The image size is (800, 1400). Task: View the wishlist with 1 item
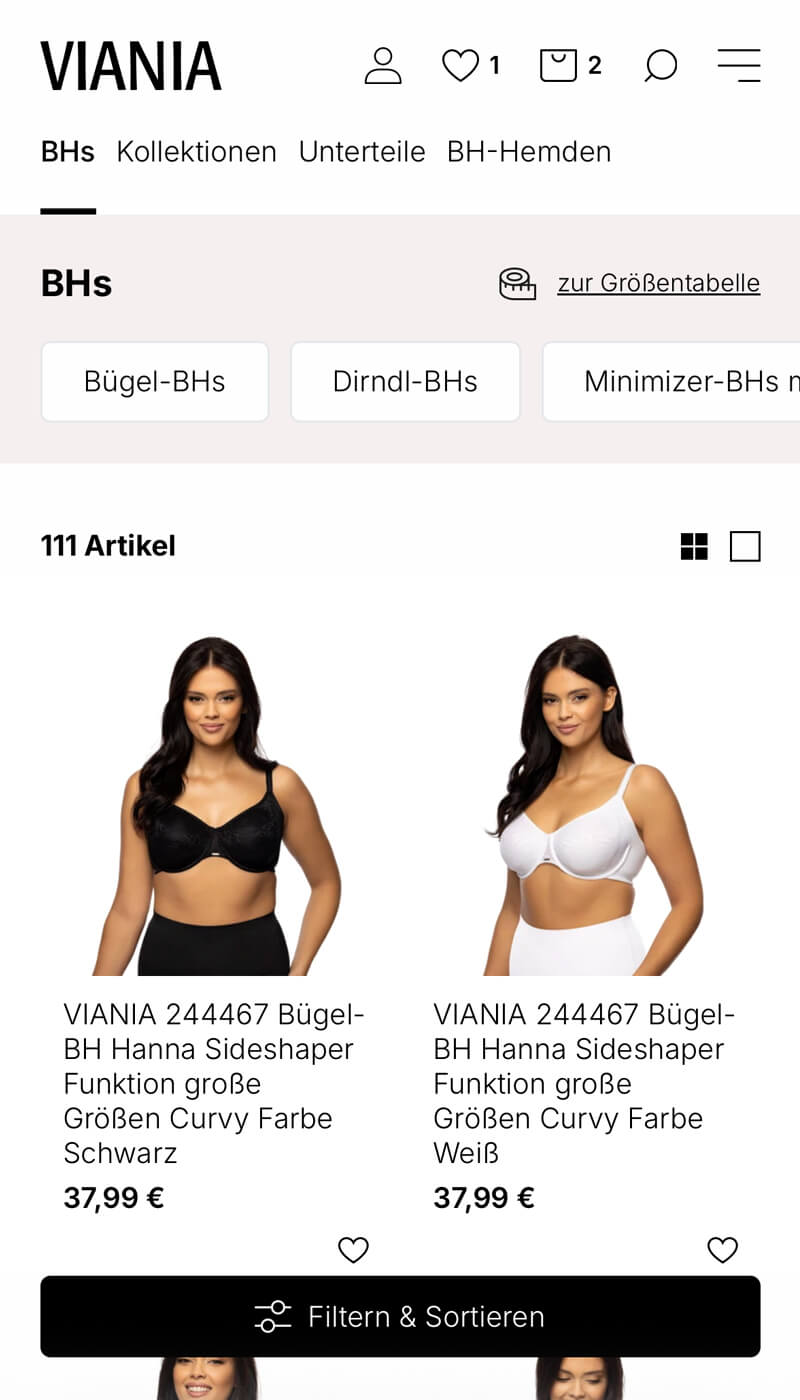pyautogui.click(x=470, y=66)
